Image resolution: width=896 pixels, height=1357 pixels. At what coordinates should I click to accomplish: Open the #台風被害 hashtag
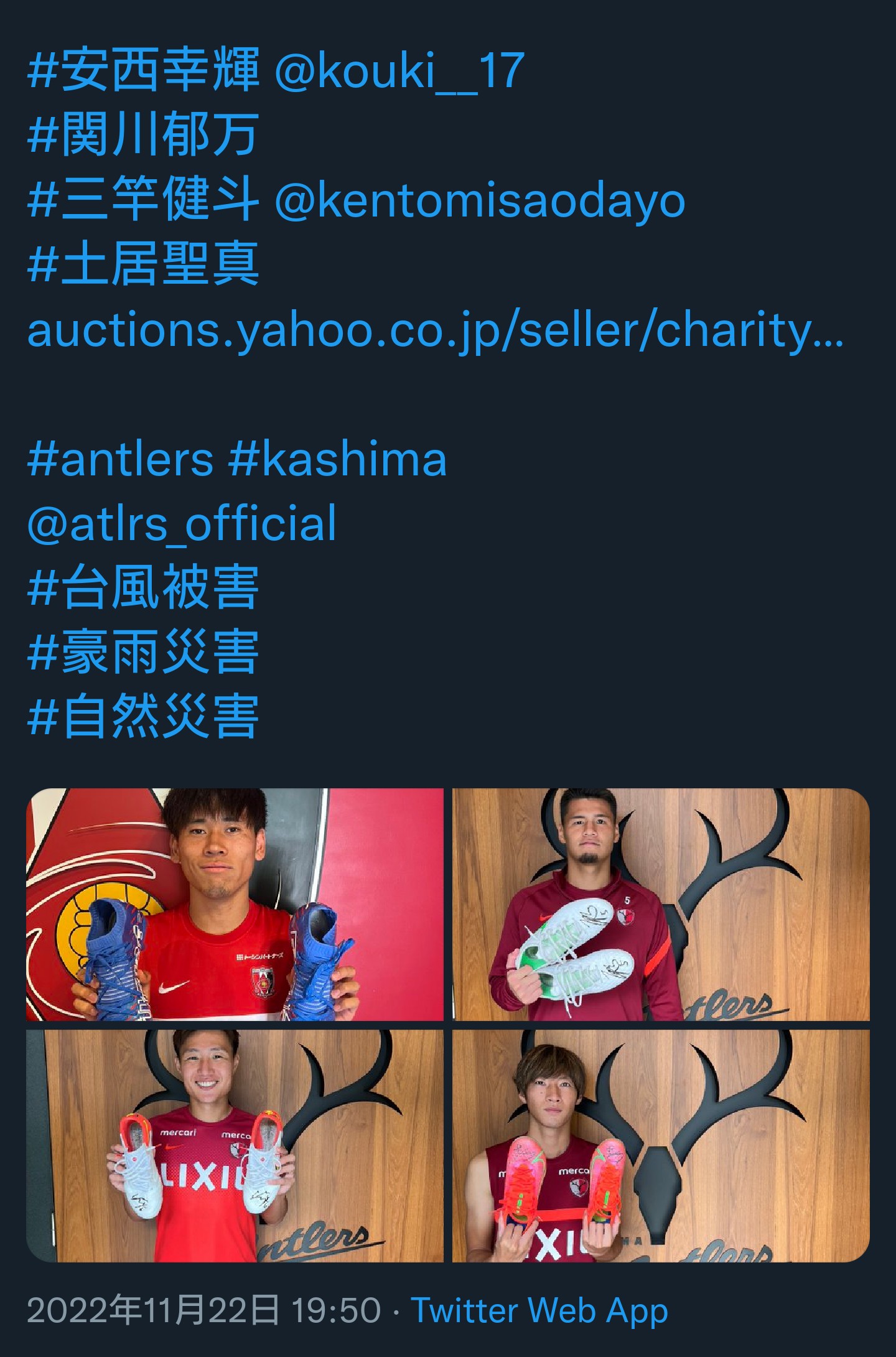143,588
